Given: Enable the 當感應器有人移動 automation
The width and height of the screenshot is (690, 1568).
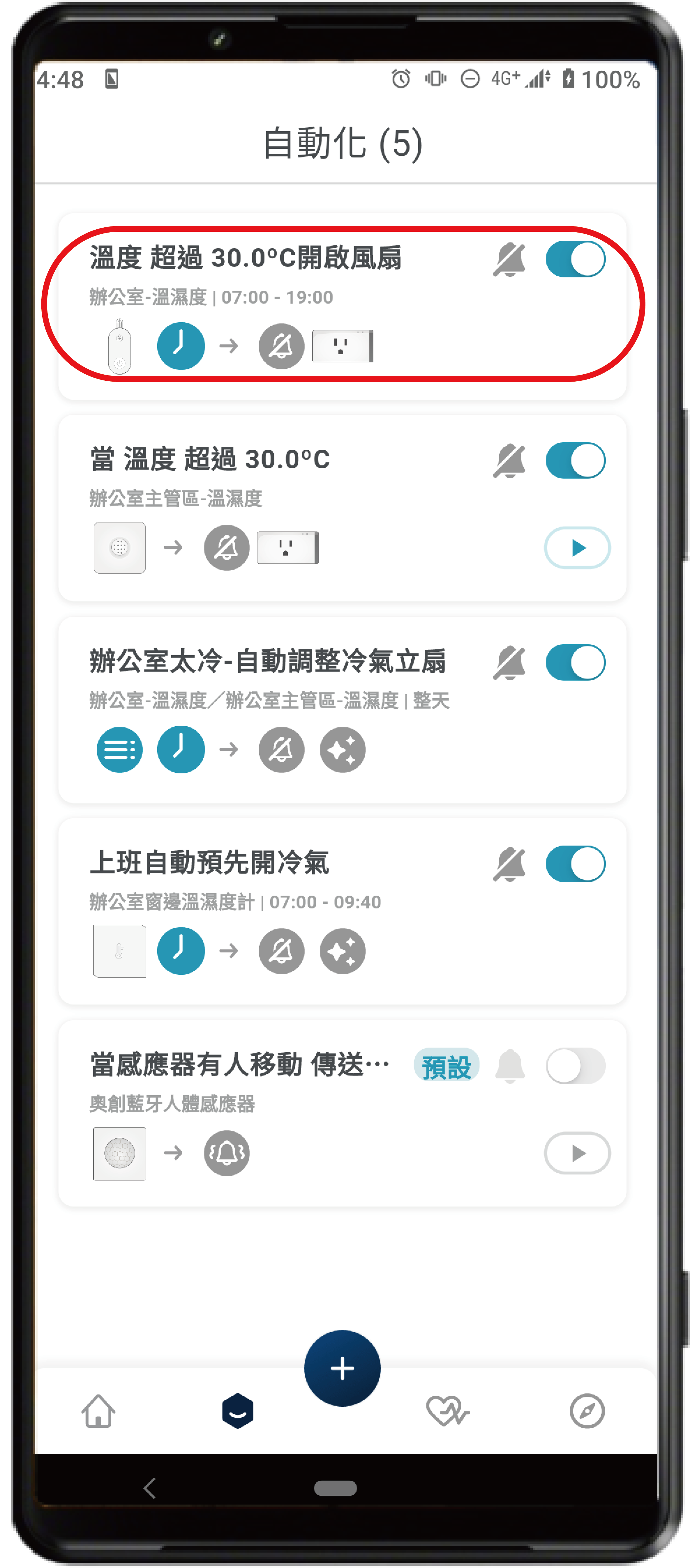Looking at the screenshot, I should pos(574,1066).
